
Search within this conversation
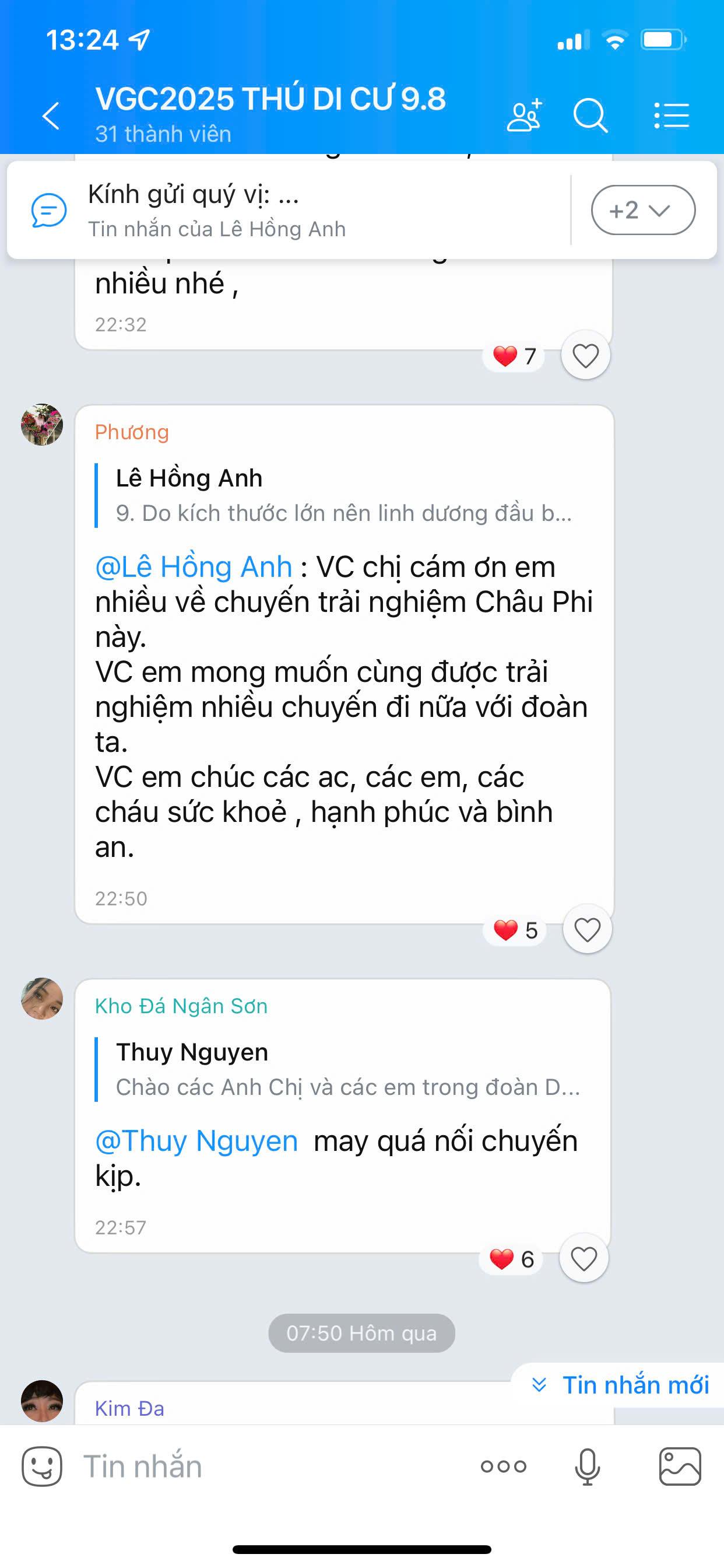coord(590,115)
